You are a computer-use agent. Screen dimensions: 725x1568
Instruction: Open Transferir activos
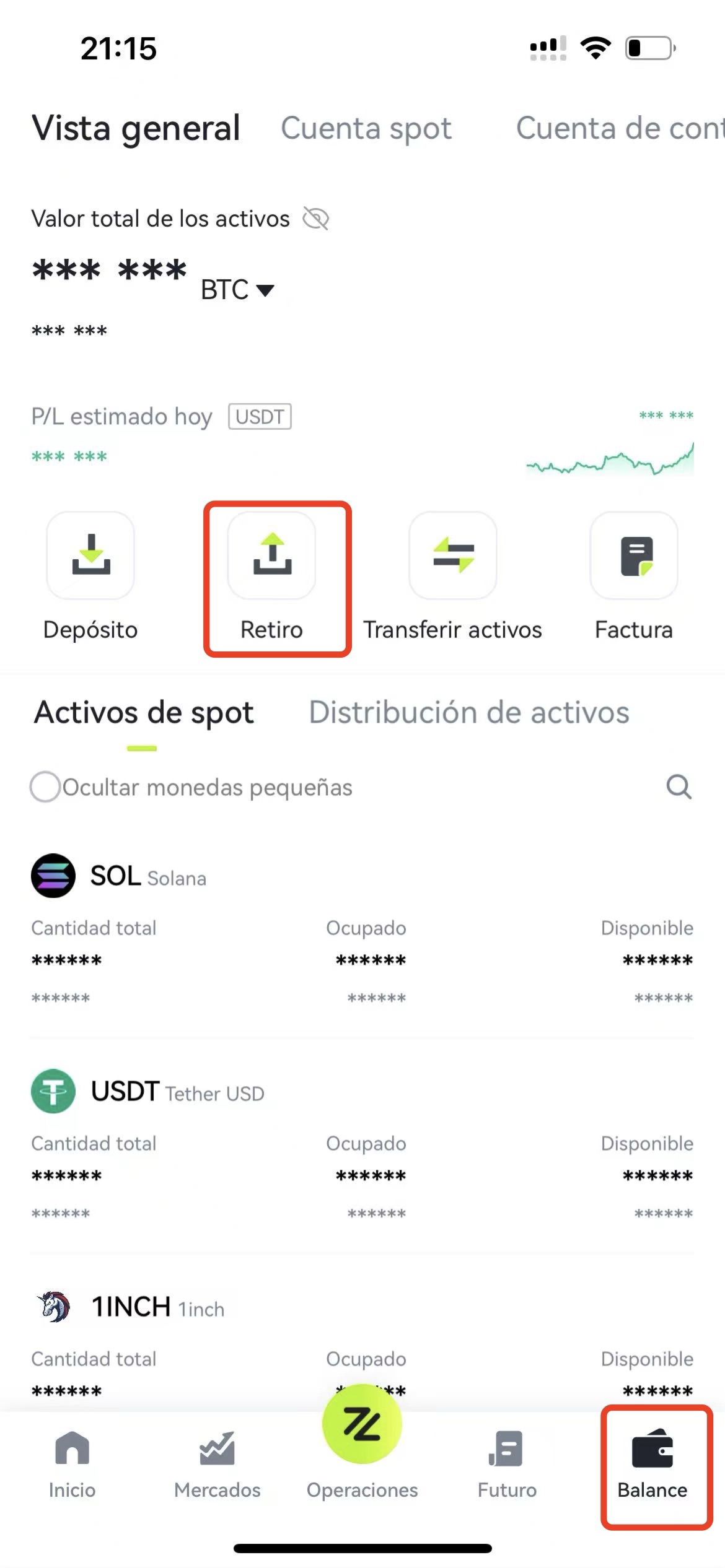(x=452, y=577)
